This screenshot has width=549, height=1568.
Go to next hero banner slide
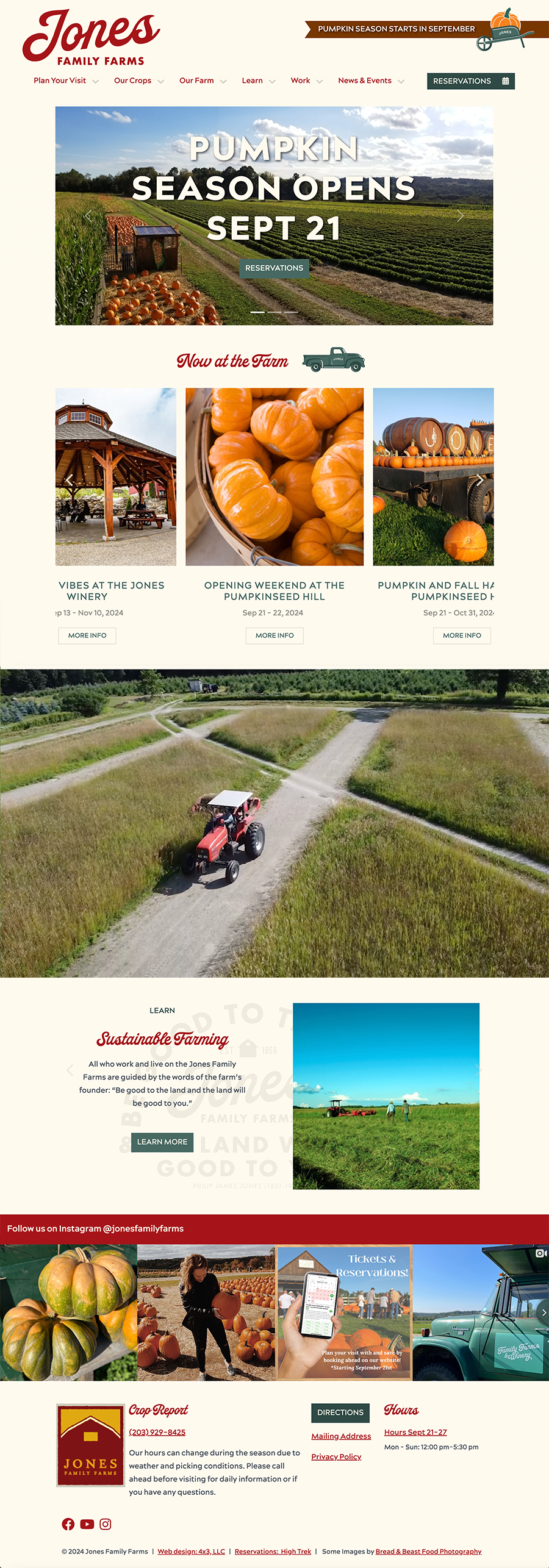pyautogui.click(x=461, y=216)
